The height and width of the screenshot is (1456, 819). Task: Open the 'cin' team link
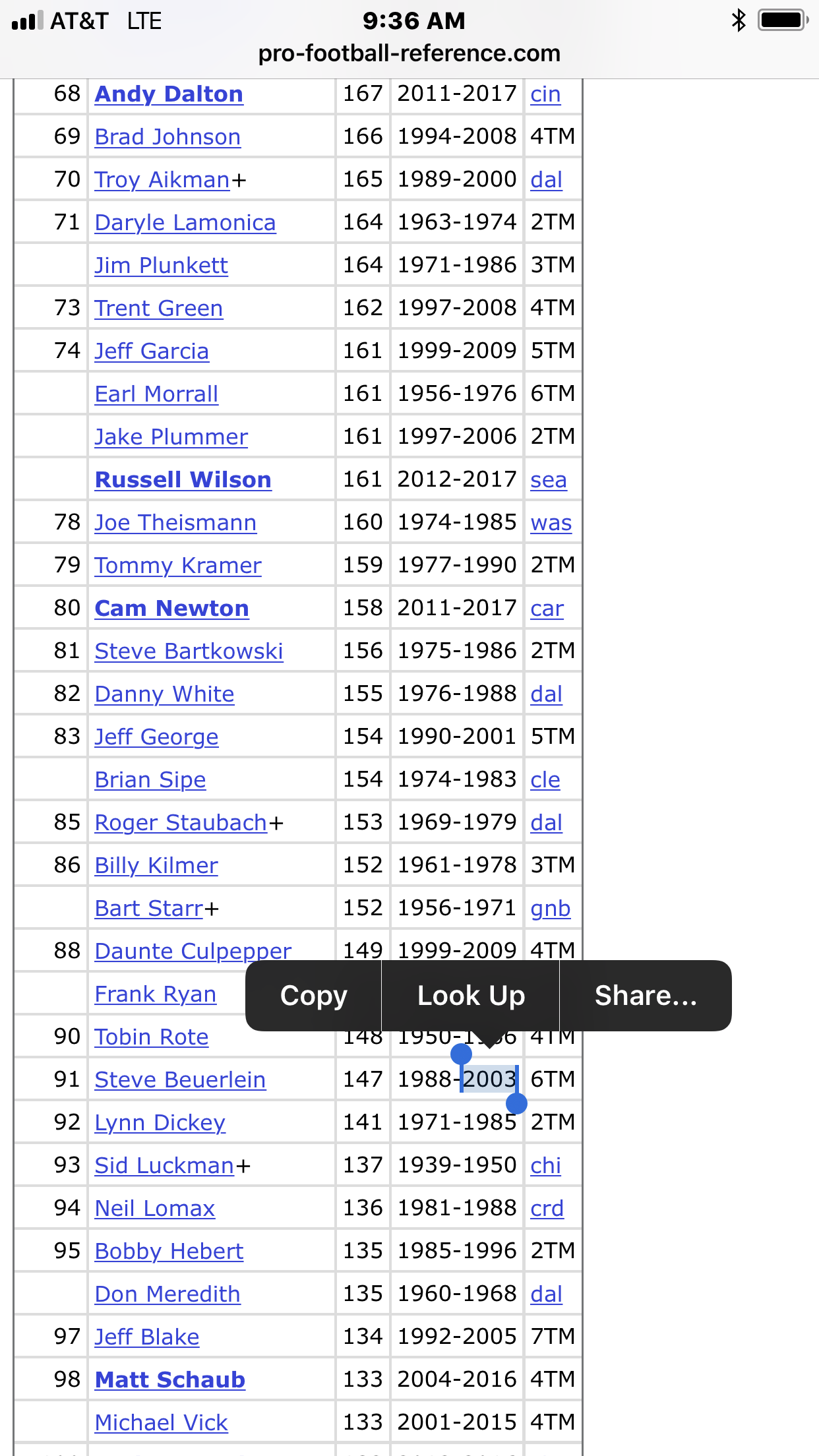tap(545, 94)
